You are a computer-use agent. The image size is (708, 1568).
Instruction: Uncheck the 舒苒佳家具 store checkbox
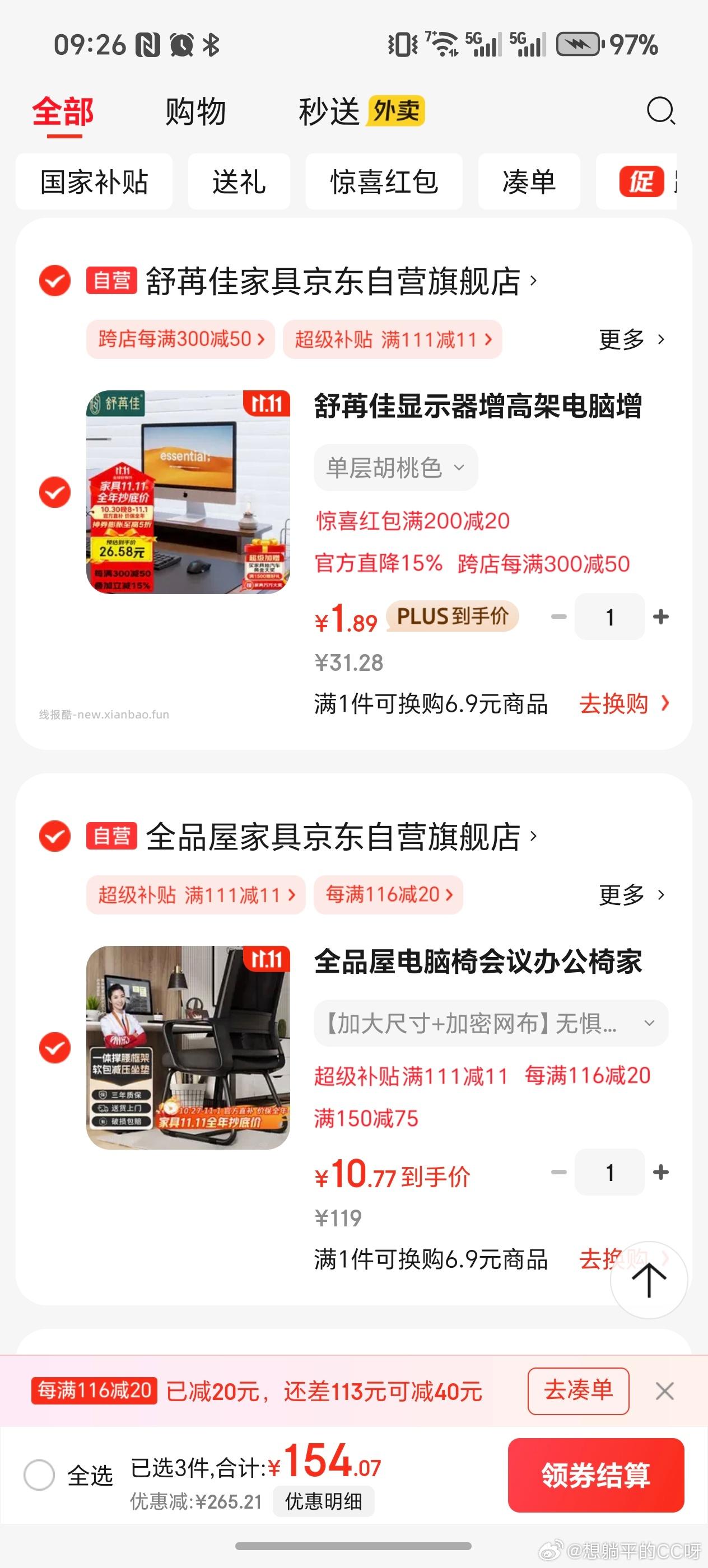point(54,281)
